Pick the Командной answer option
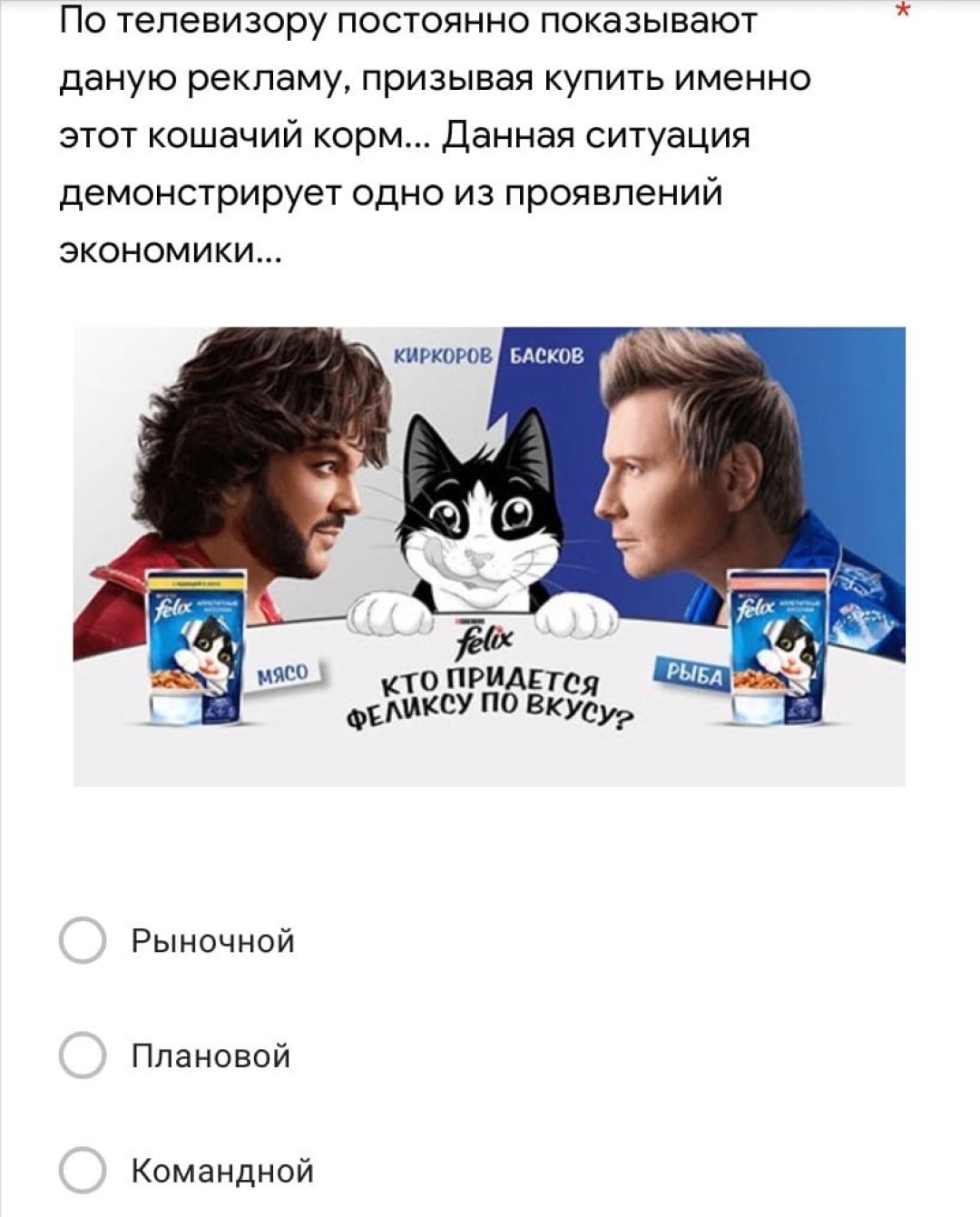980x1217 pixels. [83, 1171]
